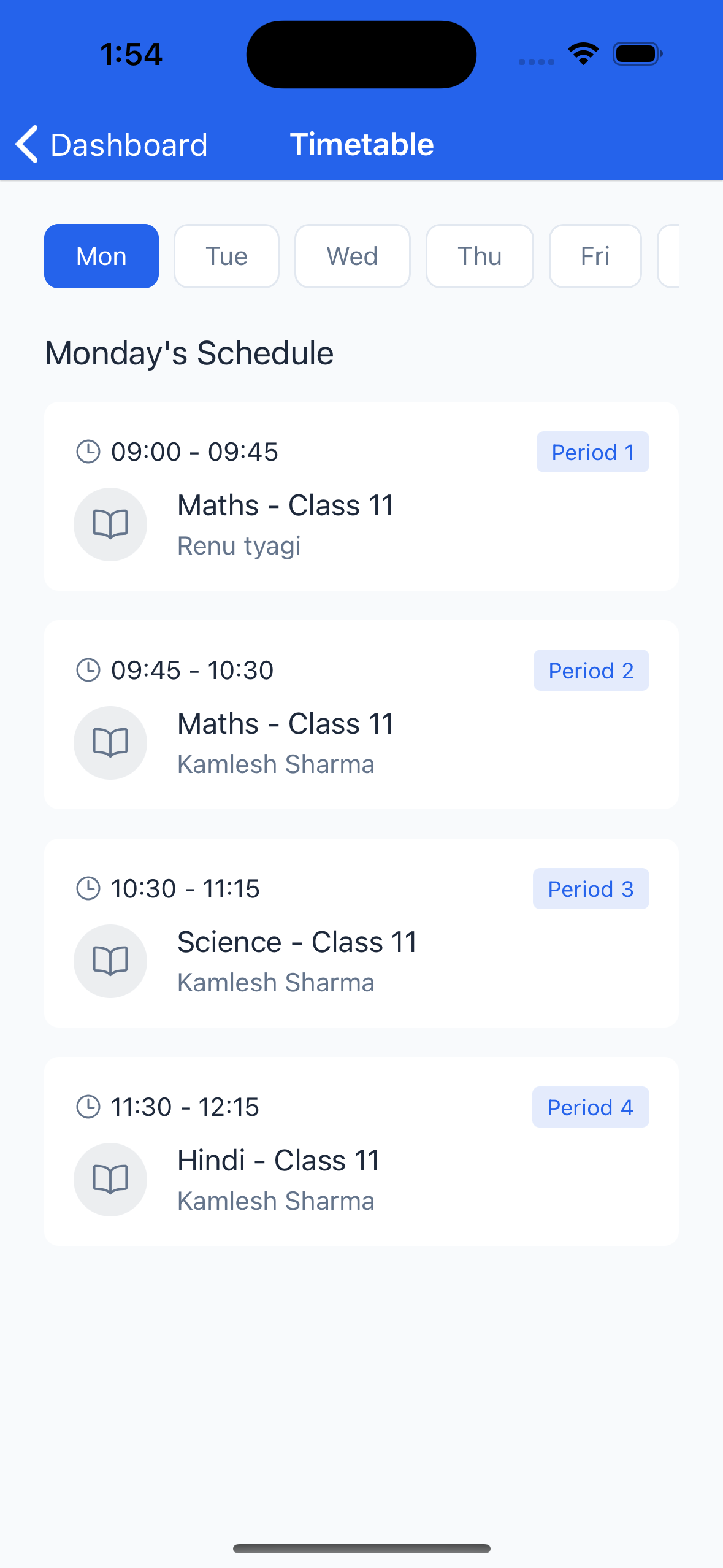Click the Wi-Fi icon in the status bar
Image resolution: width=723 pixels, height=1568 pixels.
[x=582, y=53]
